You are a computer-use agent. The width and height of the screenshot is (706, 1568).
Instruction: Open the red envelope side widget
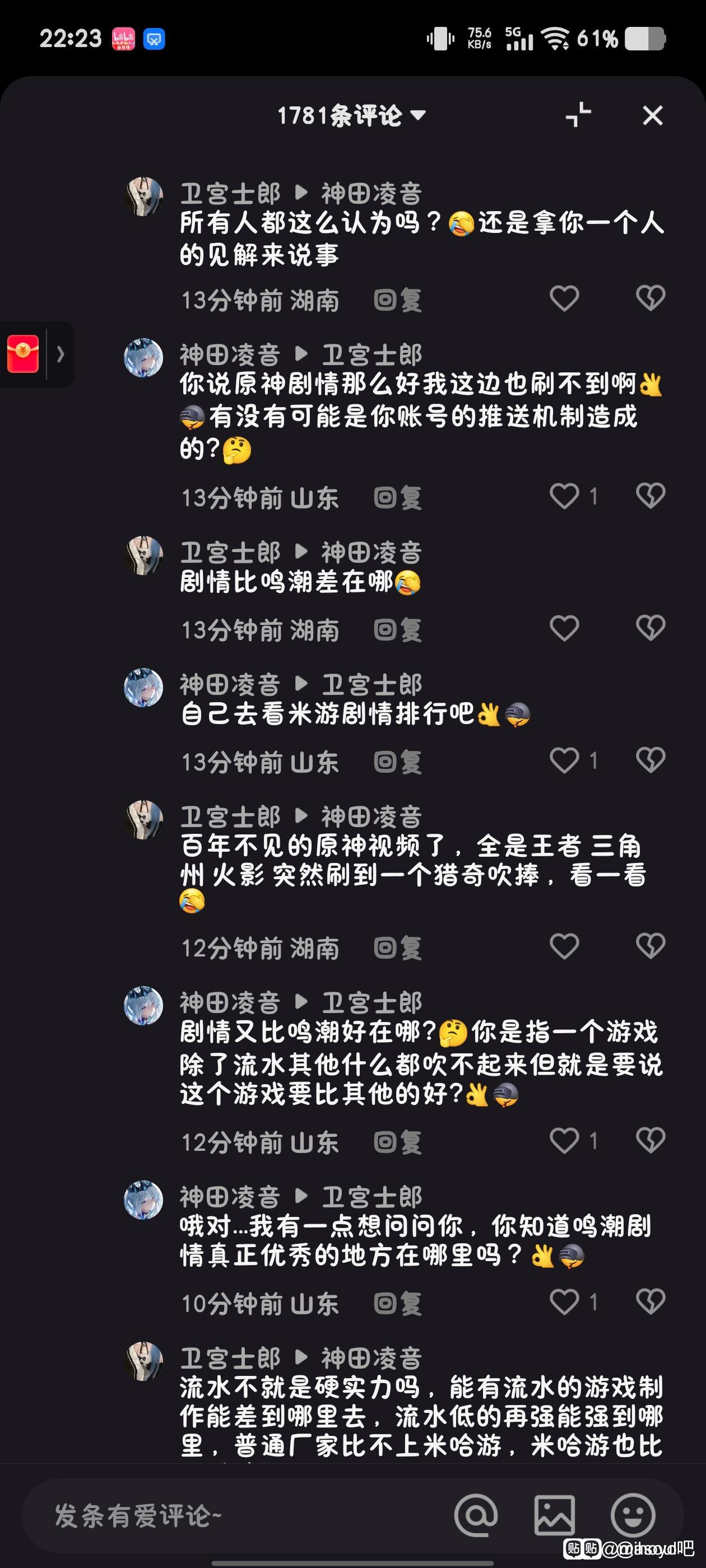click(23, 354)
